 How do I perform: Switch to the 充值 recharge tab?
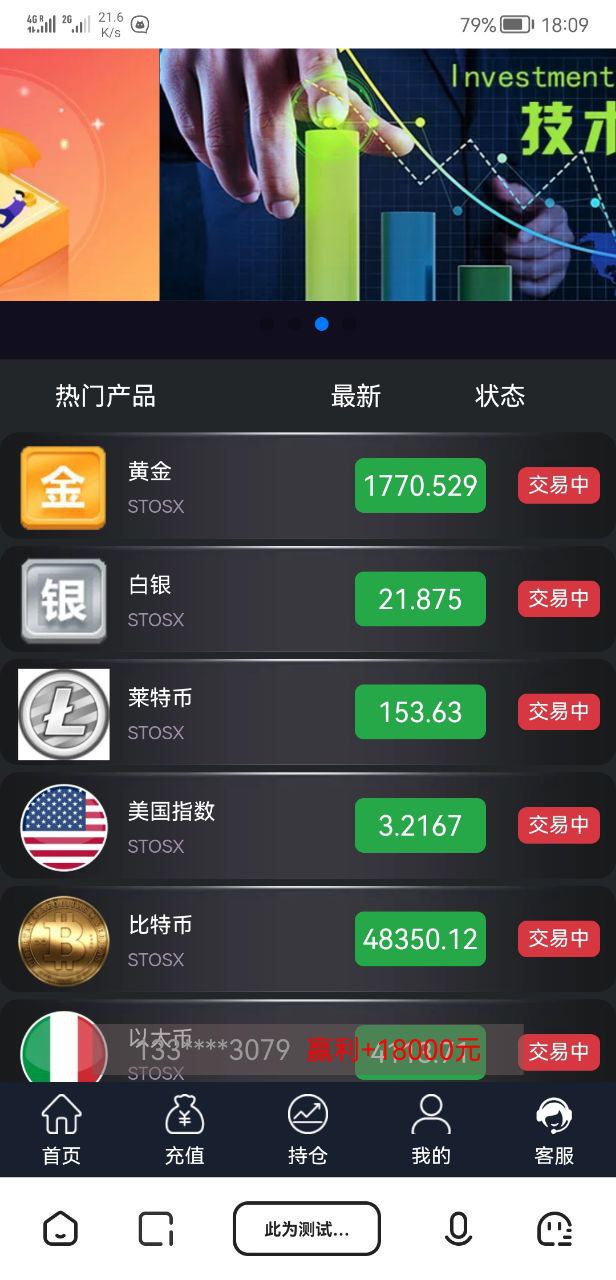[x=184, y=1130]
